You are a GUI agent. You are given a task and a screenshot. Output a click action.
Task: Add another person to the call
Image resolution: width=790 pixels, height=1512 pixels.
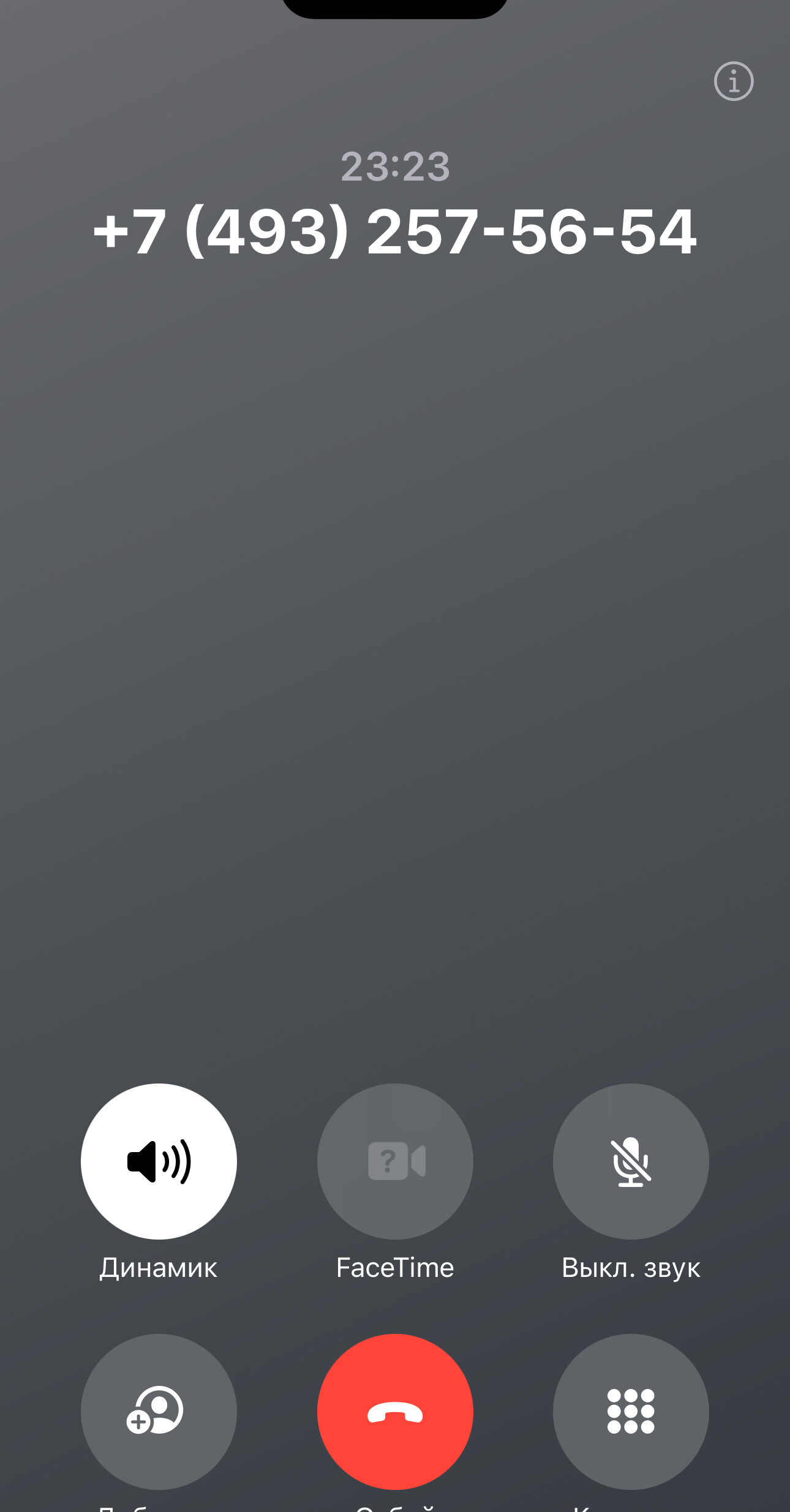tap(159, 1411)
